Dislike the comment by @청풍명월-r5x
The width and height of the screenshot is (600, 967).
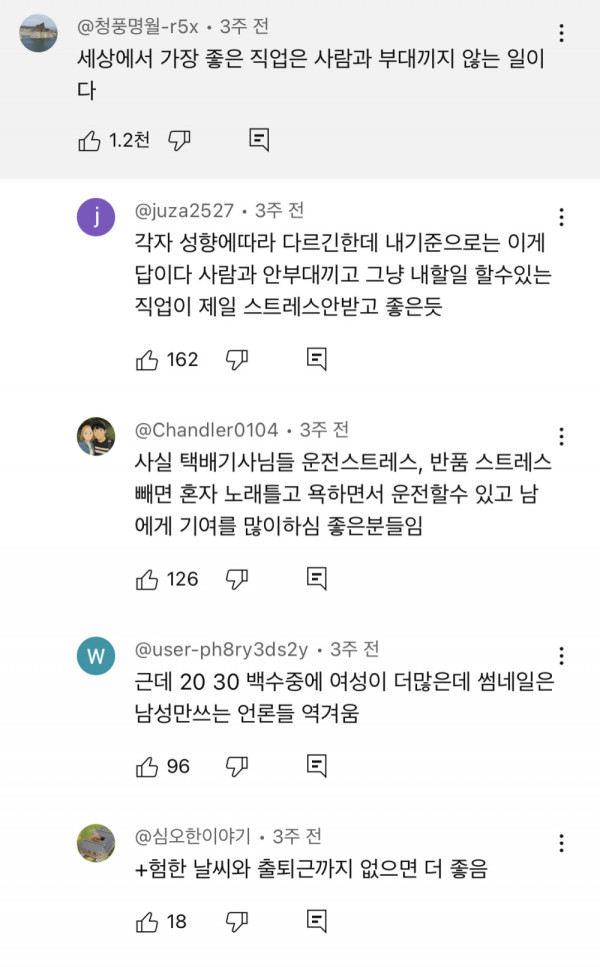tap(179, 141)
